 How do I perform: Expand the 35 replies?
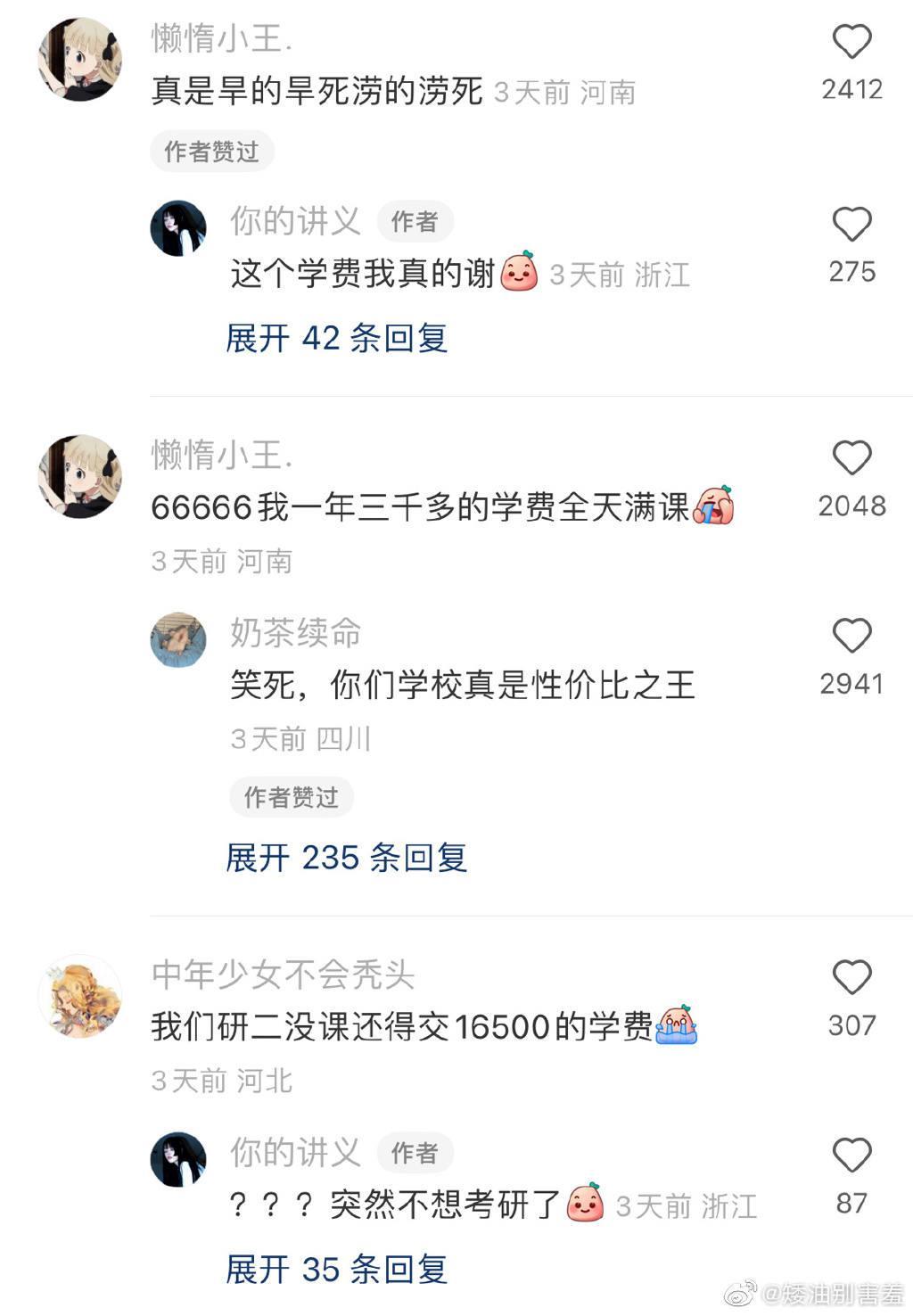336,1269
